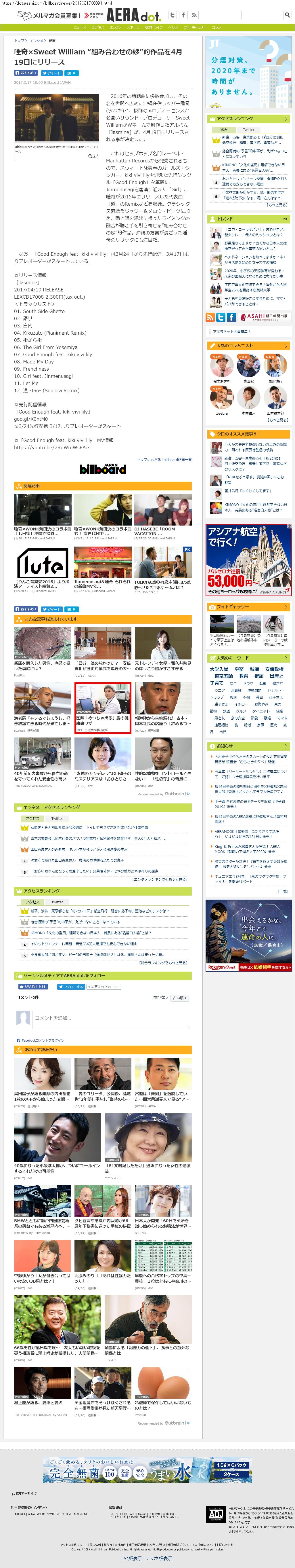The image size is (295, 1568).
Task: Open 総合ランキングをもっと見る link
Action: click(x=163, y=962)
